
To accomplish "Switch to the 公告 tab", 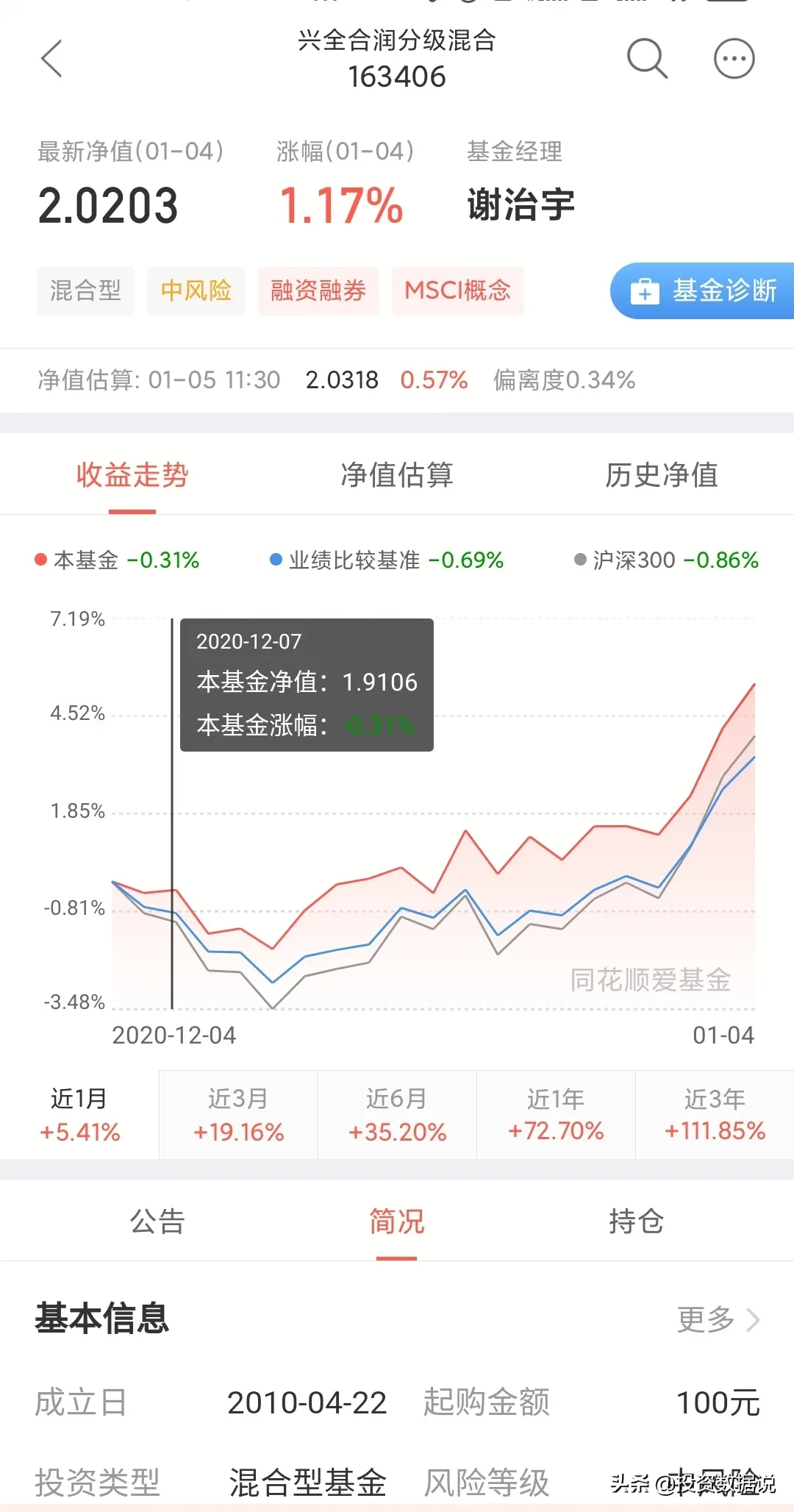I will coord(157,1222).
